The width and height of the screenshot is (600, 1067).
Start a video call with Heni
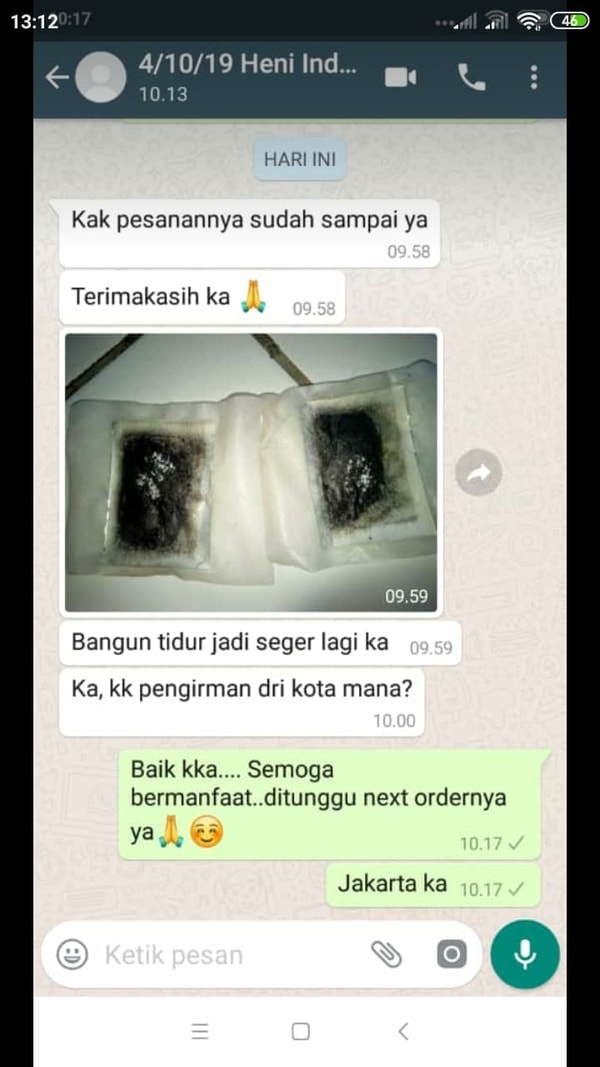tap(400, 78)
